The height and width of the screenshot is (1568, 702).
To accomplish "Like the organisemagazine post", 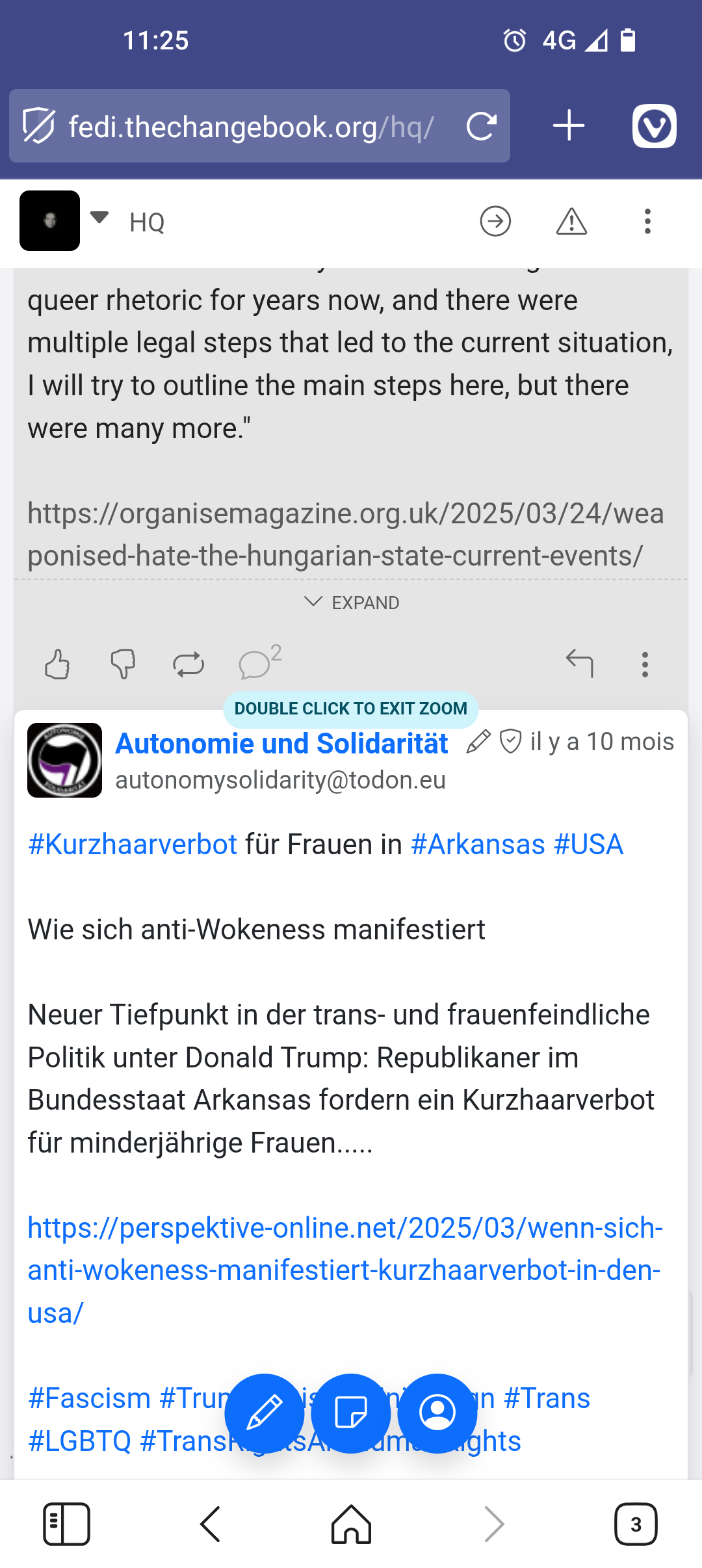I will click(58, 664).
